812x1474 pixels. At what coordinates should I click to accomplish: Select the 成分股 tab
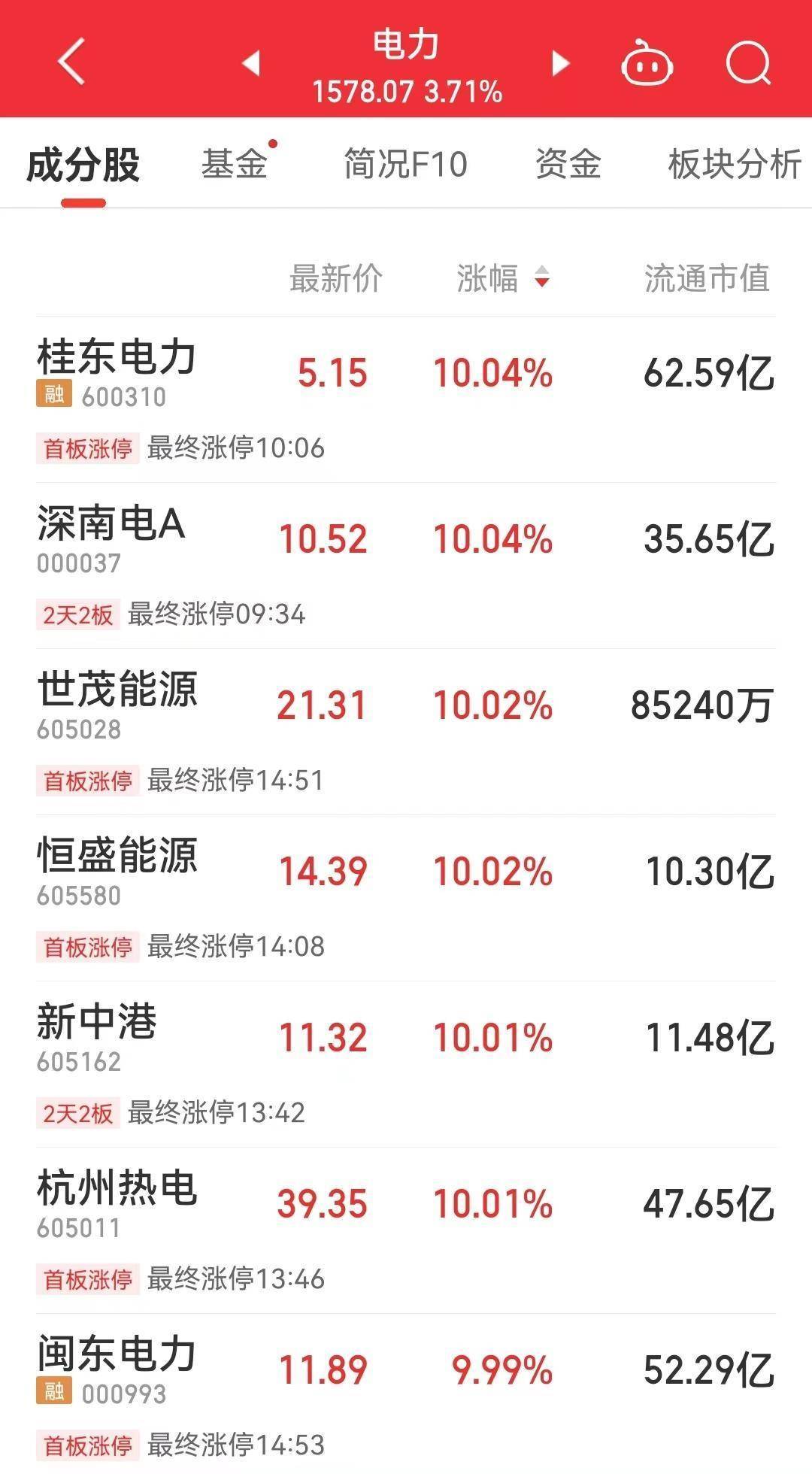[x=83, y=165]
